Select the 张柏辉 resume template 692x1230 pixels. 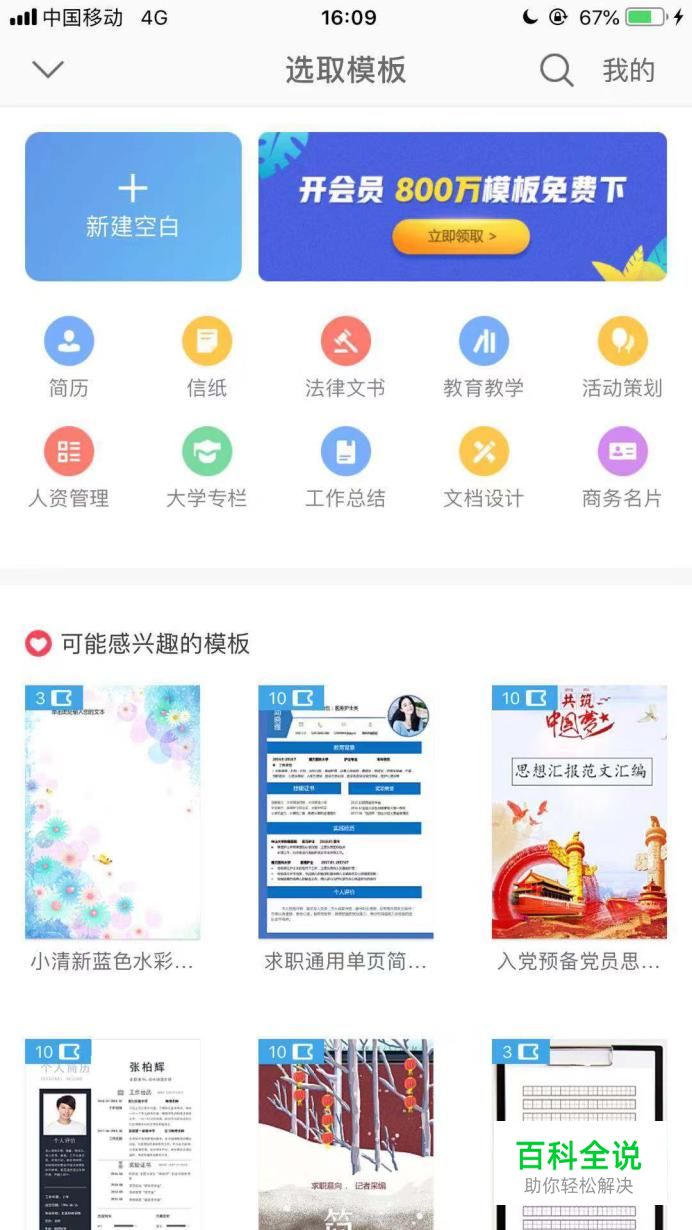(112, 1135)
